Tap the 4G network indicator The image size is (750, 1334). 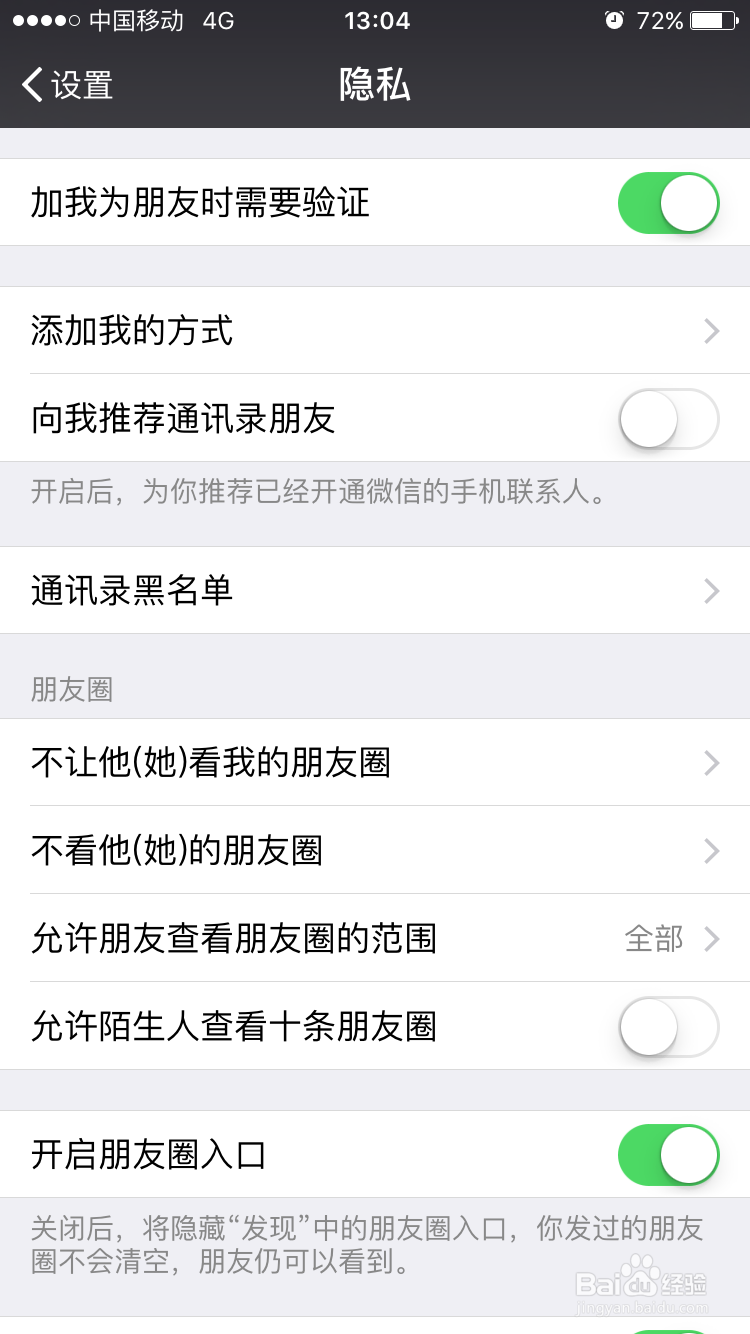[218, 20]
